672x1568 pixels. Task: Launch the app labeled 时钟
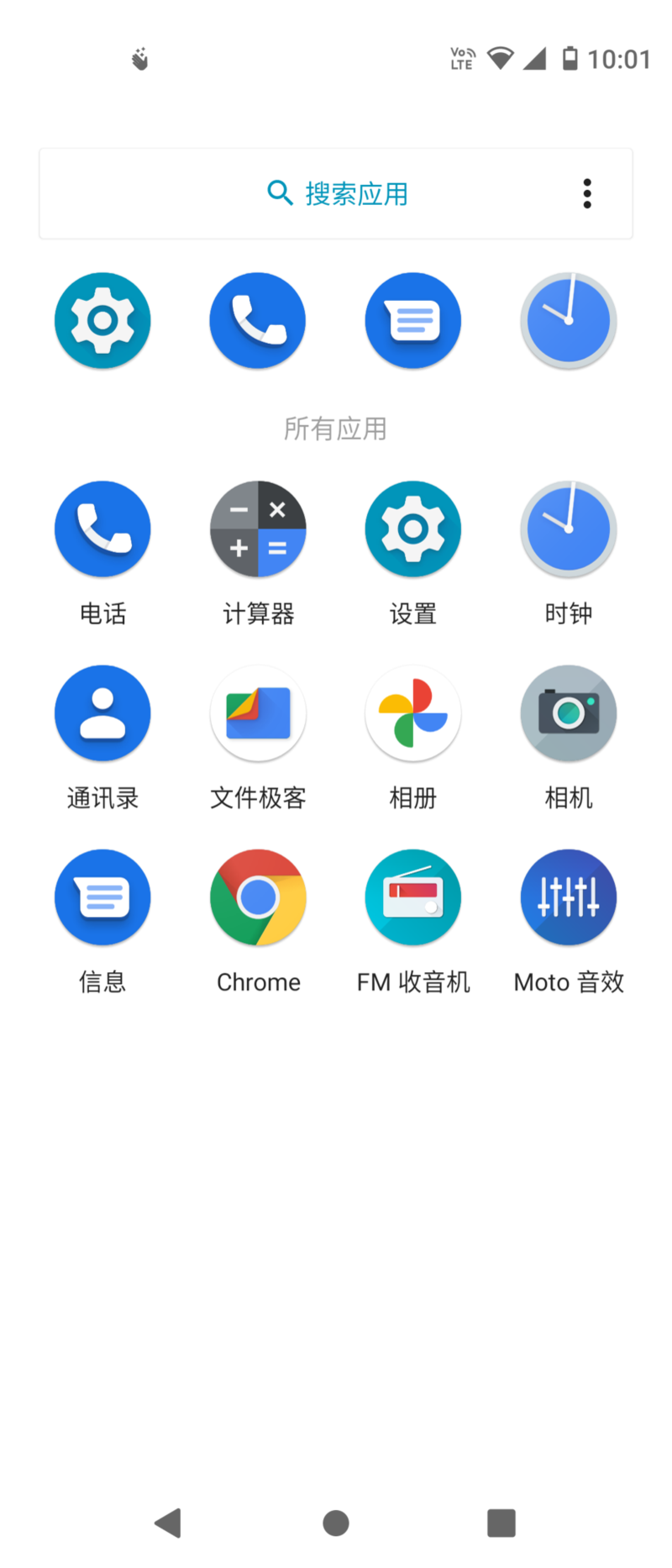pyautogui.click(x=569, y=529)
